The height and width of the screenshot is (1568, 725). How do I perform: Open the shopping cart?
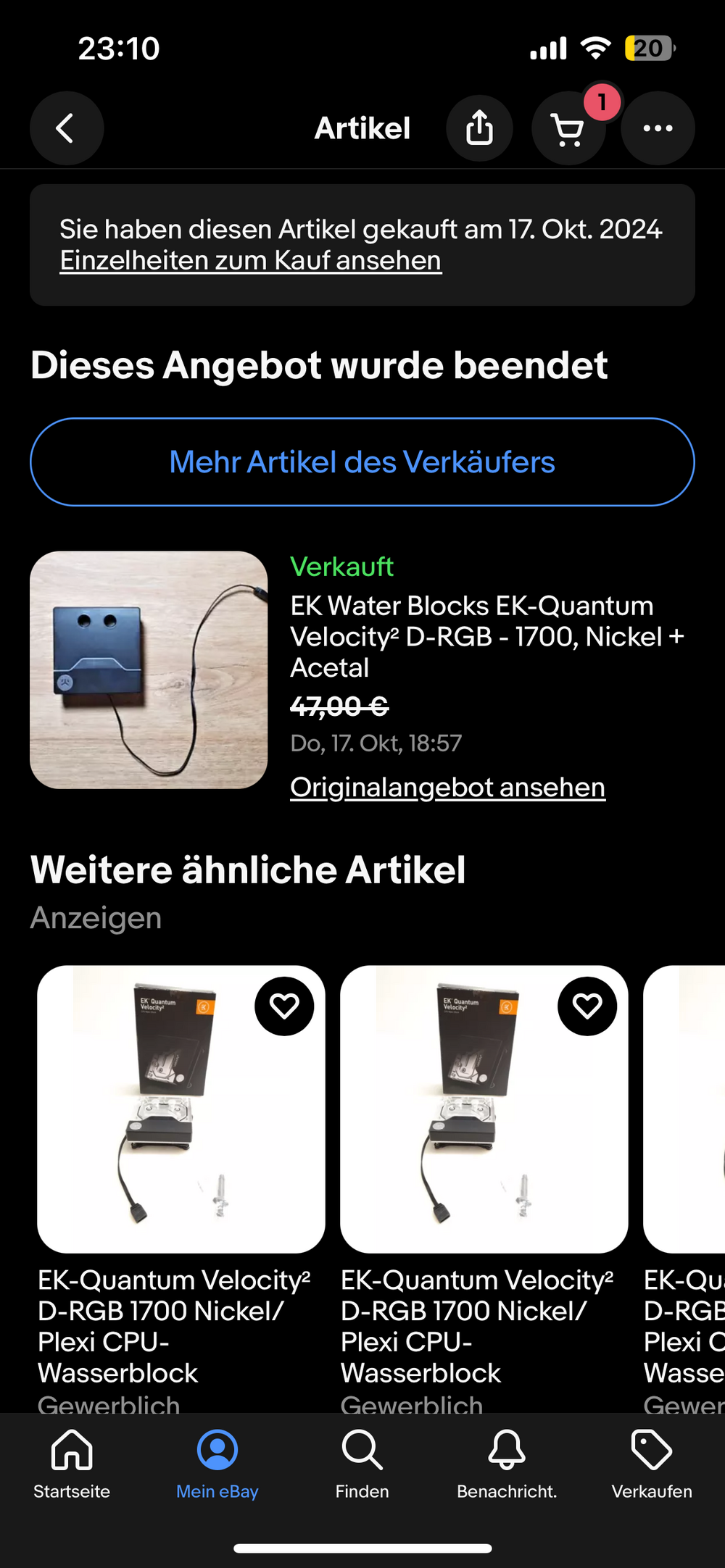tap(569, 131)
